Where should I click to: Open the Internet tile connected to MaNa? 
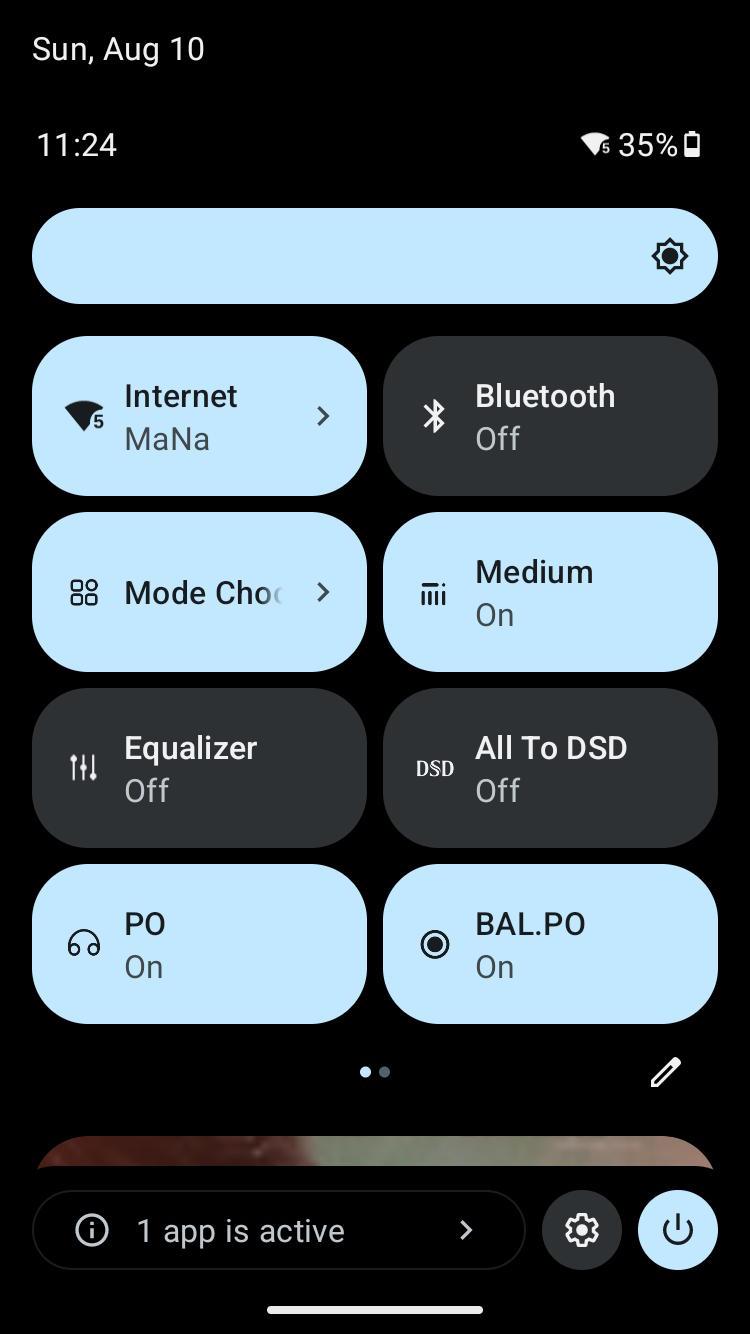(199, 416)
